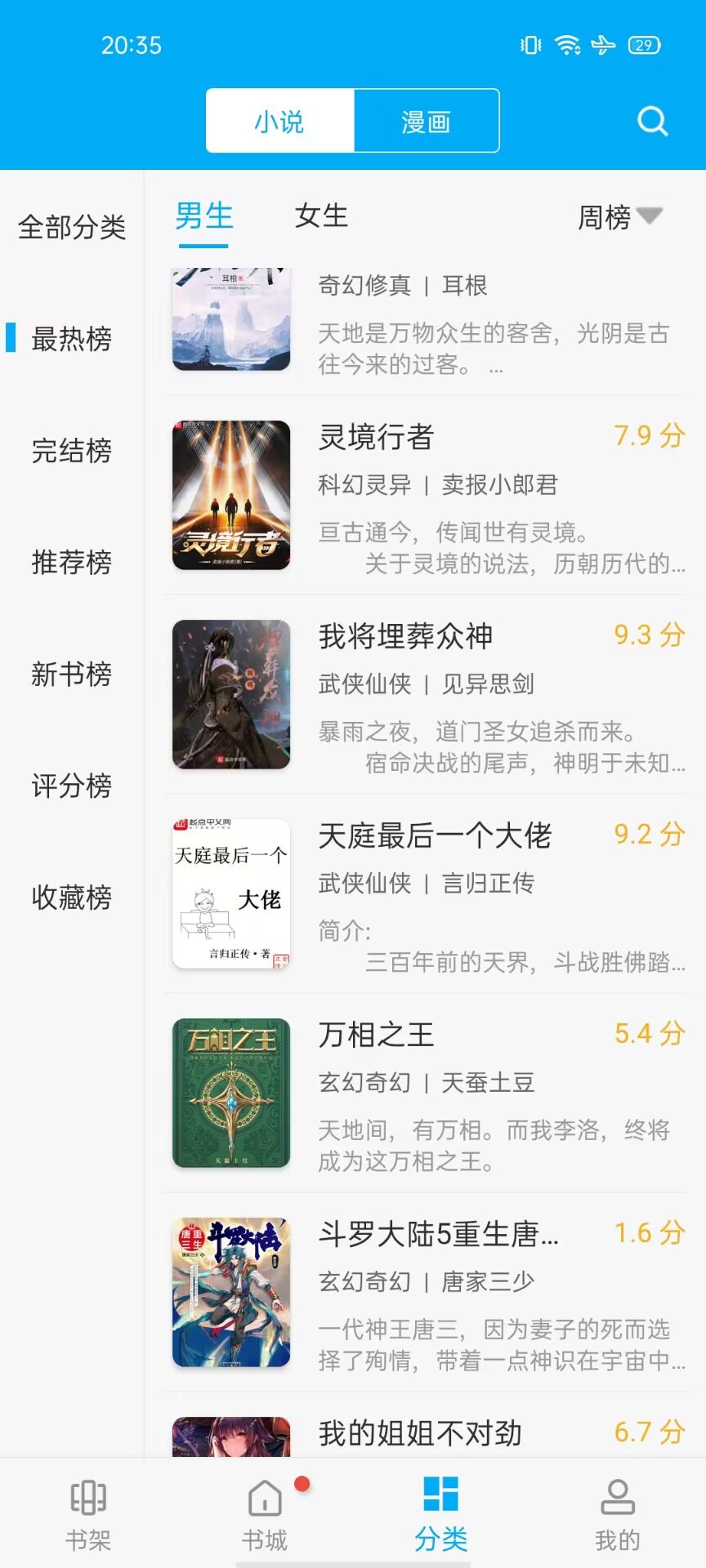Switch to the 女生 tab
Image resolution: width=706 pixels, height=1568 pixels.
point(321,216)
